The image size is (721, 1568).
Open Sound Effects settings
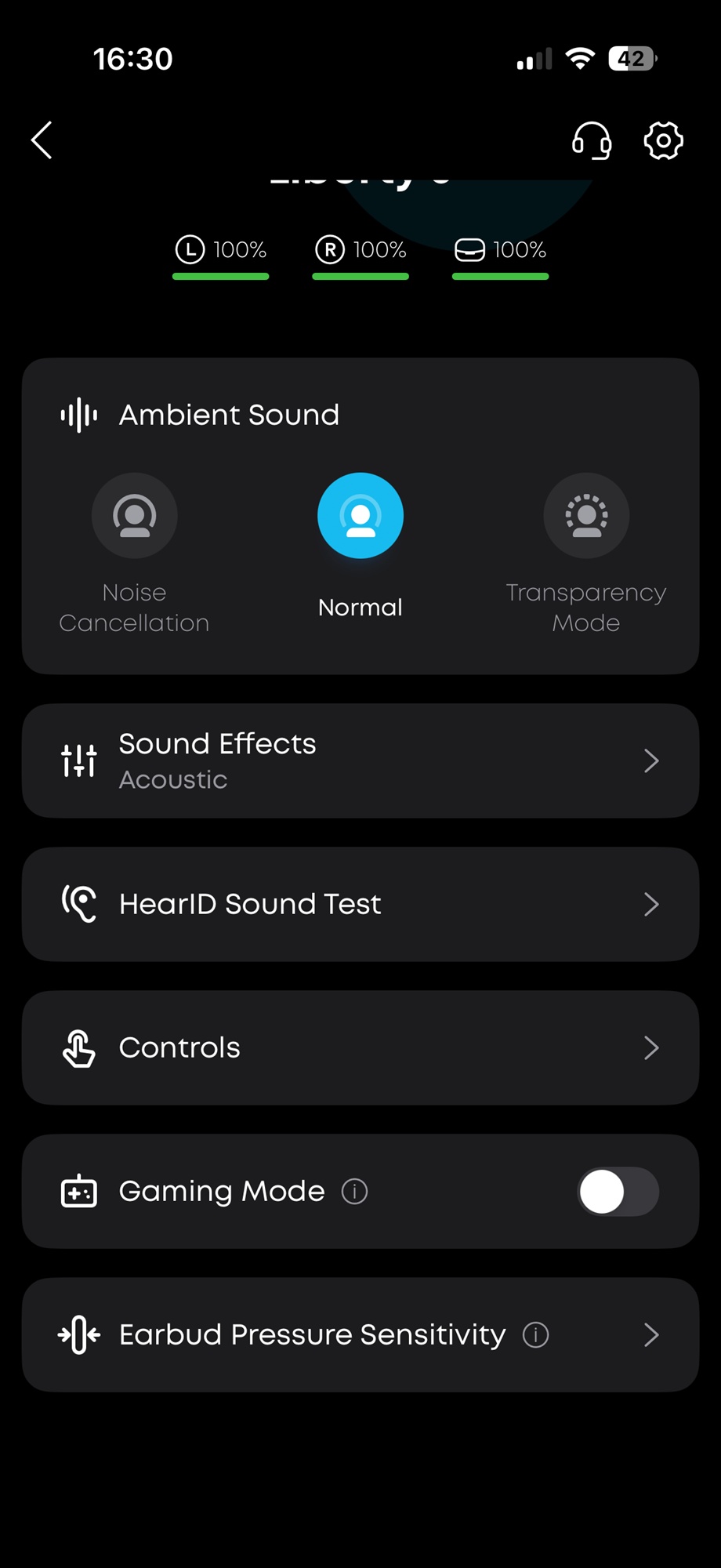[x=360, y=760]
